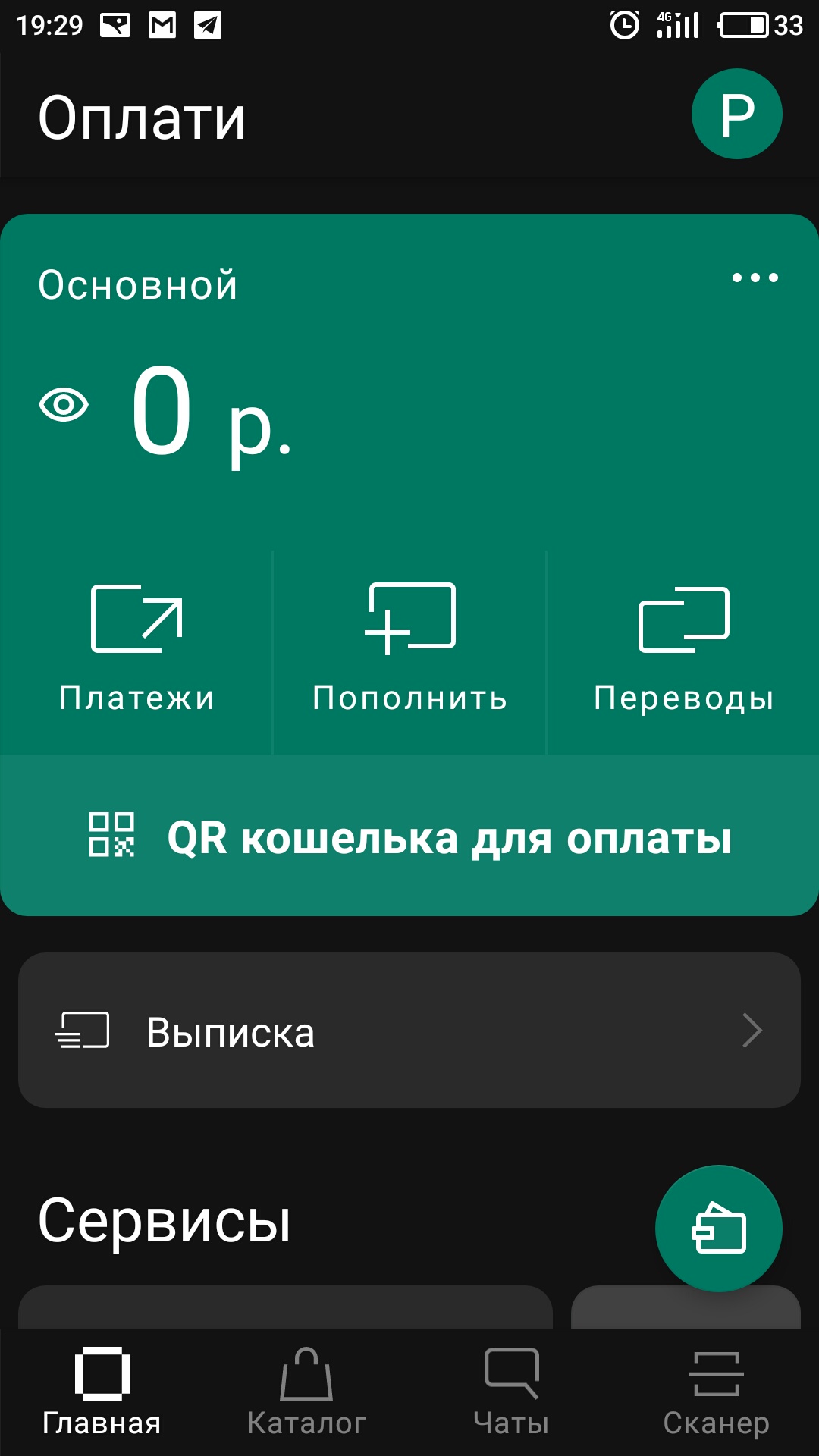Open the three-dot menu on Основной wallet

[755, 278]
